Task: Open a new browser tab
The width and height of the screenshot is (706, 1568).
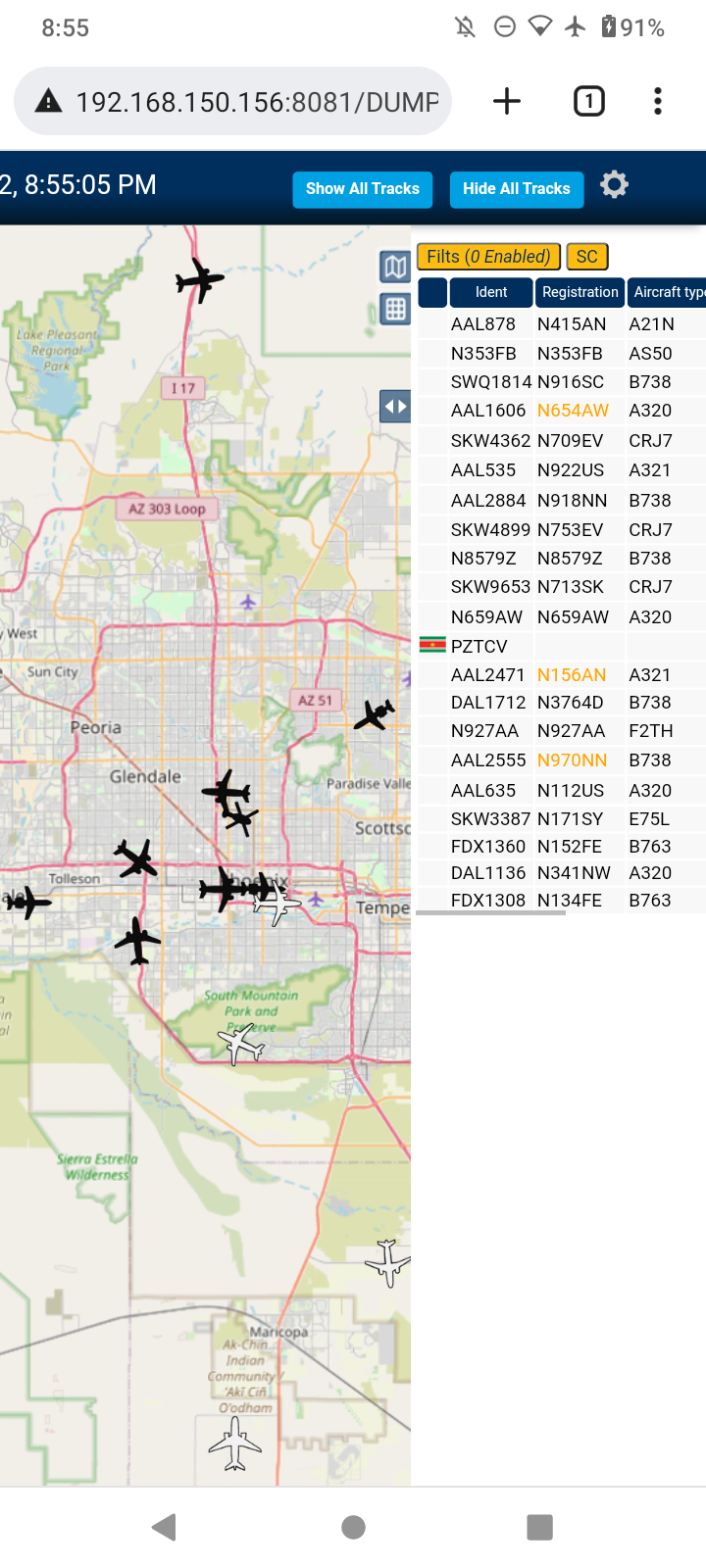Action: click(507, 101)
